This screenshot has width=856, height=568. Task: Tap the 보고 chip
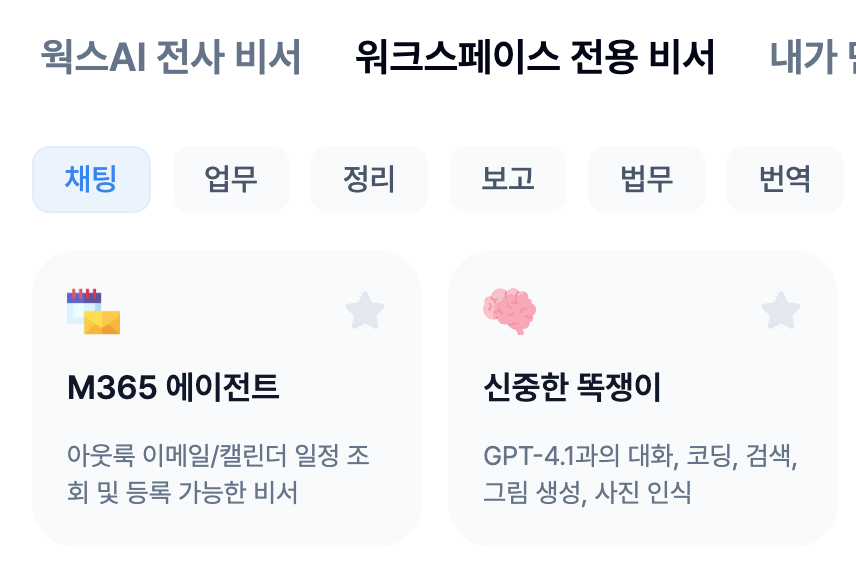508,179
